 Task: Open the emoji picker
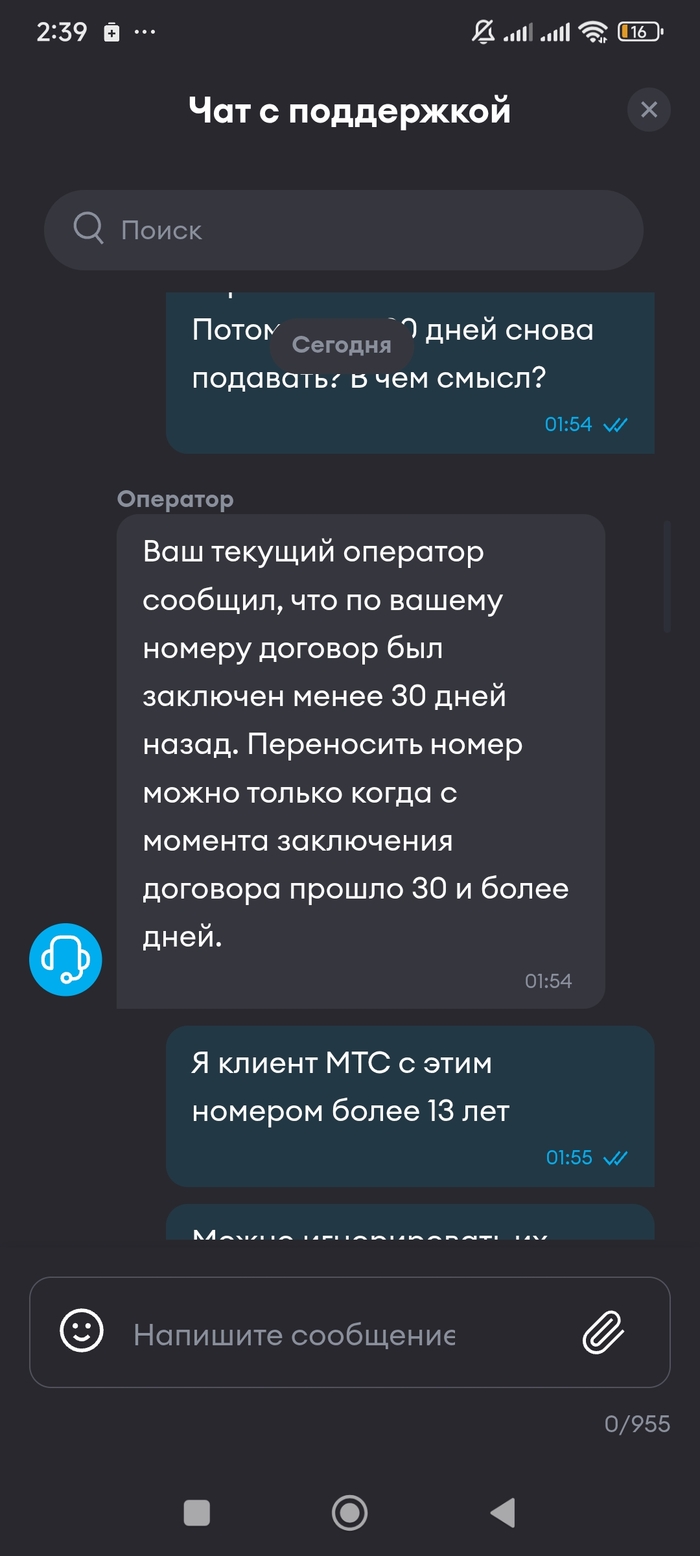[x=82, y=1331]
